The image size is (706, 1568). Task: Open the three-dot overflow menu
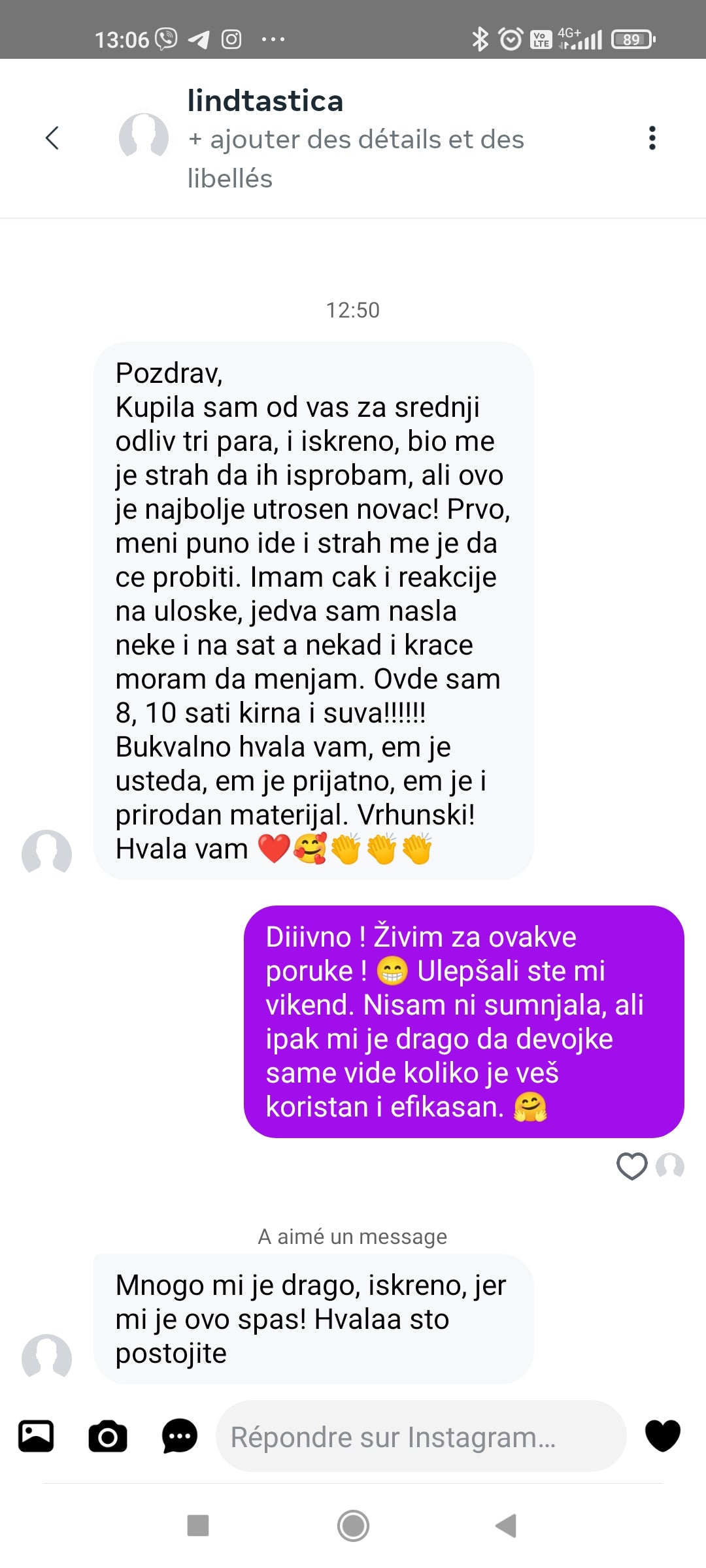pos(652,138)
